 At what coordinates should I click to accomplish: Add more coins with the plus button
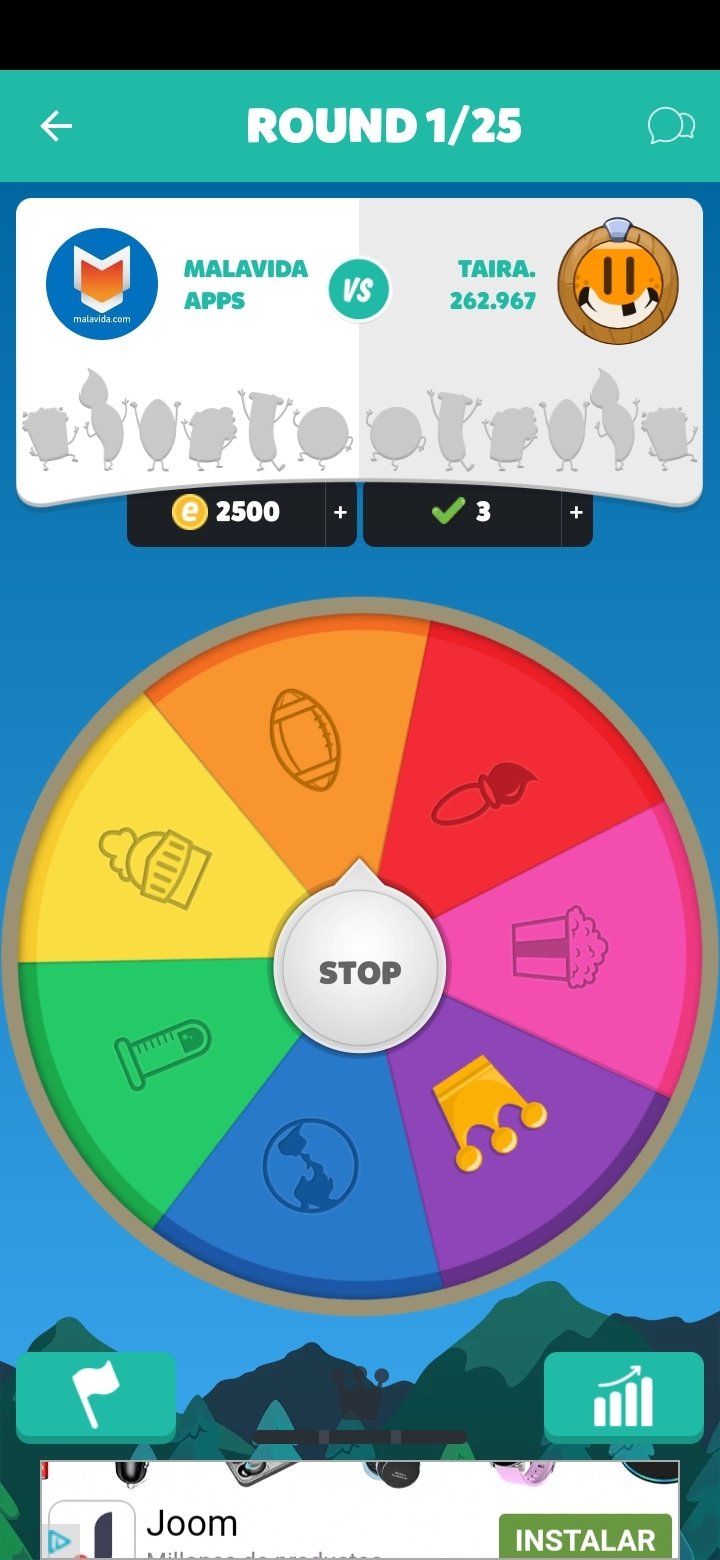[x=340, y=513]
